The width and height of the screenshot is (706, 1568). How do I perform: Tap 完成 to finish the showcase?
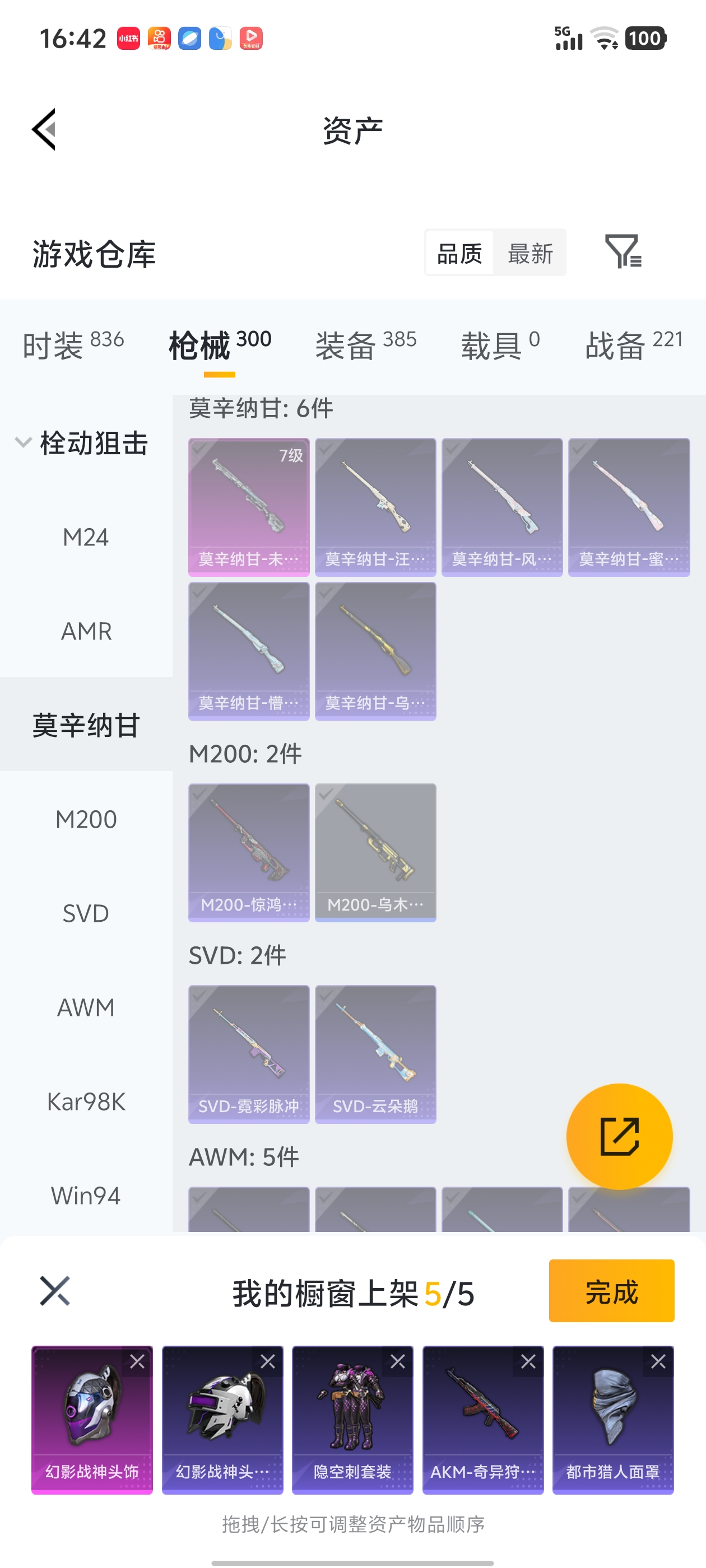[x=611, y=1290]
